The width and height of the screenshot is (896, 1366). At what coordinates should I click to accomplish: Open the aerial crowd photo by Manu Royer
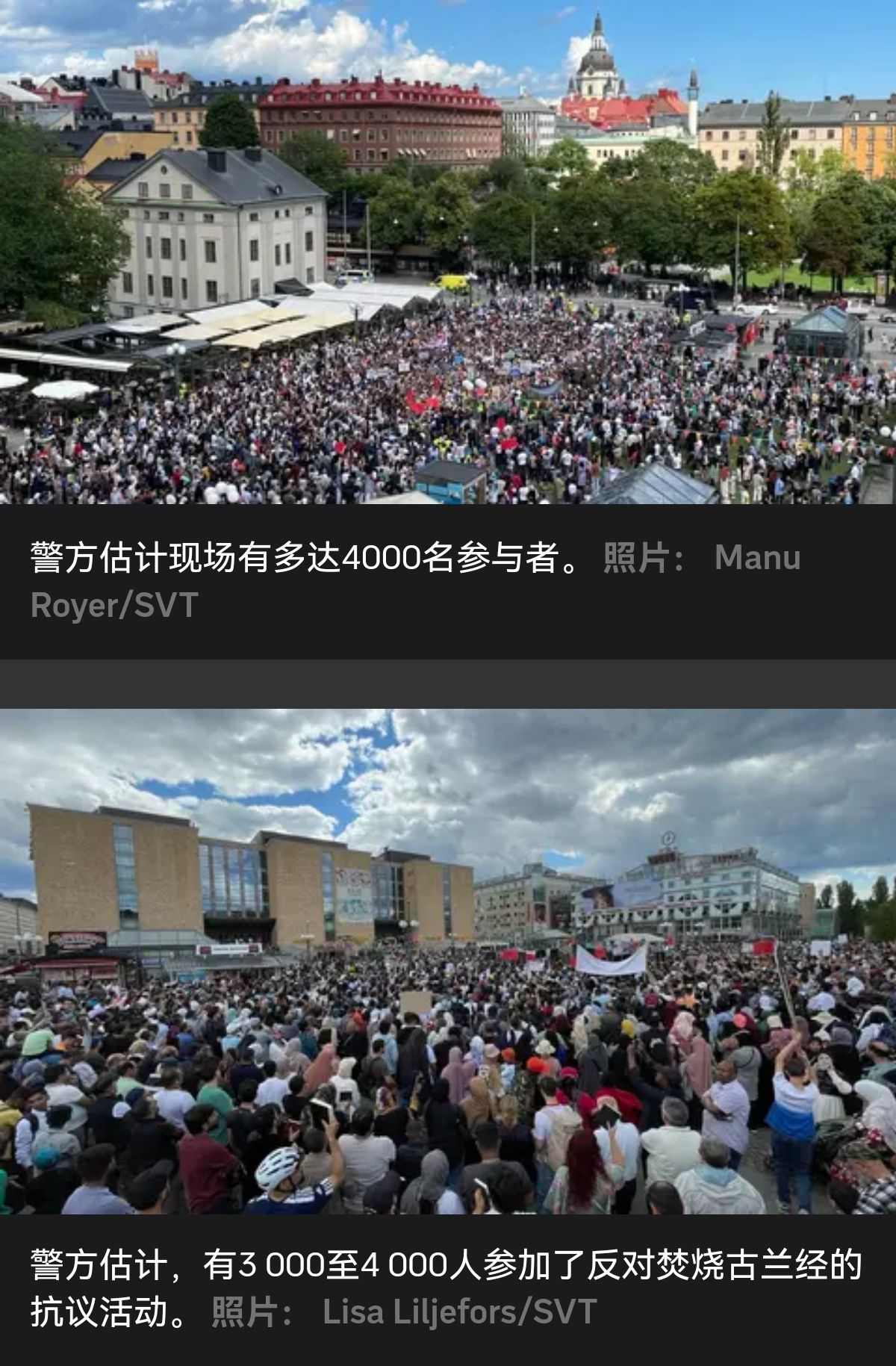tap(448, 252)
